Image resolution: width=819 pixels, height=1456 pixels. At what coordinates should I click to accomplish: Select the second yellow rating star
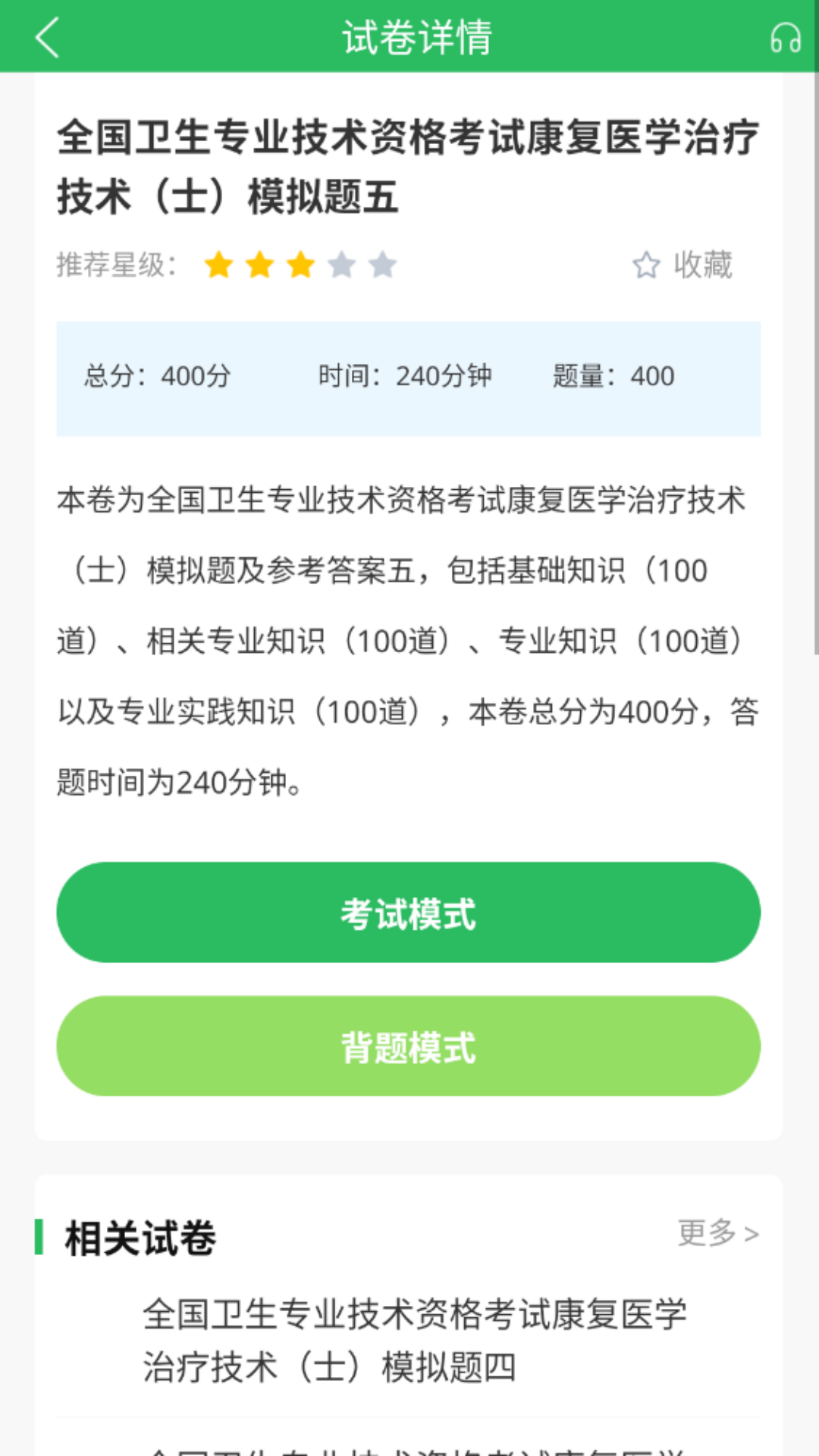point(261,265)
